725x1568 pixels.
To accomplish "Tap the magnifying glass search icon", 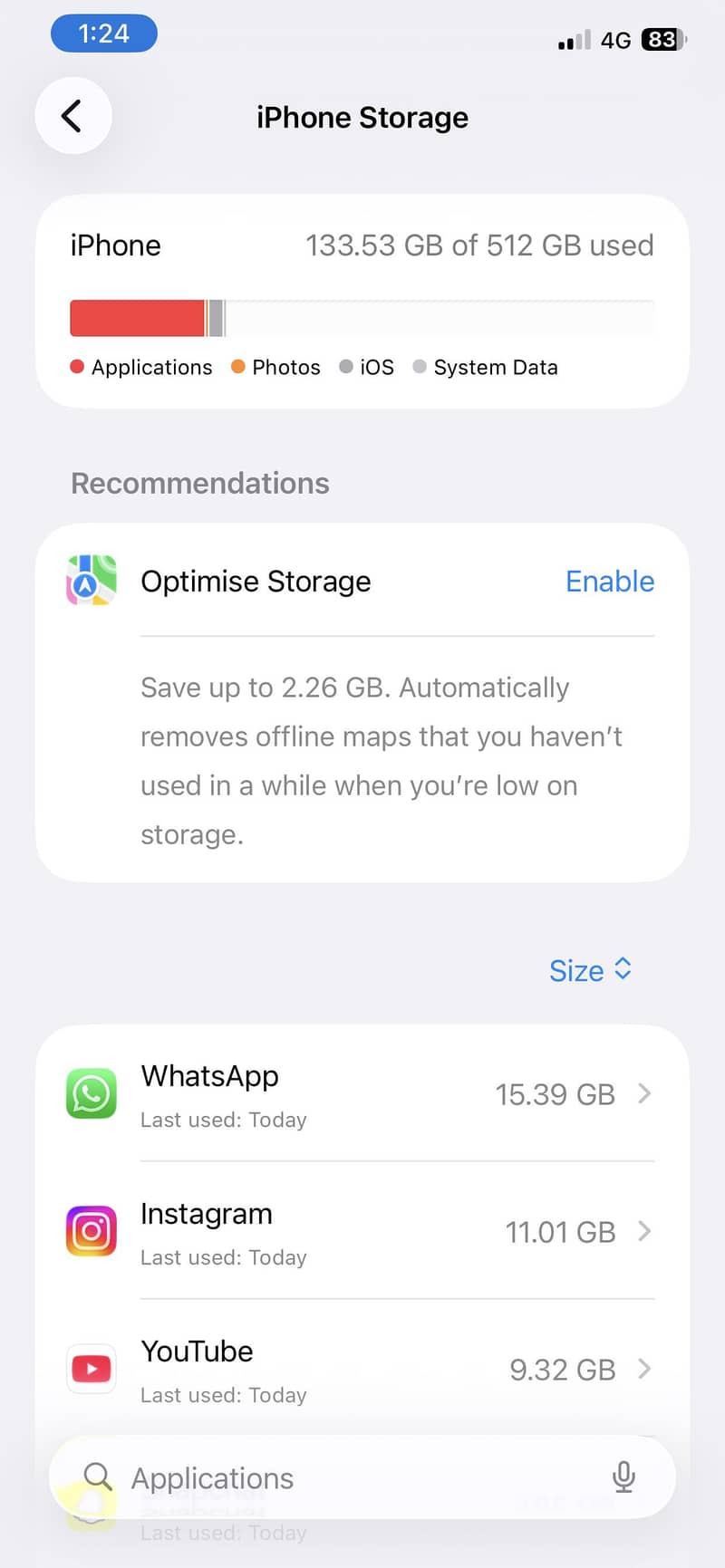I will click(97, 1477).
